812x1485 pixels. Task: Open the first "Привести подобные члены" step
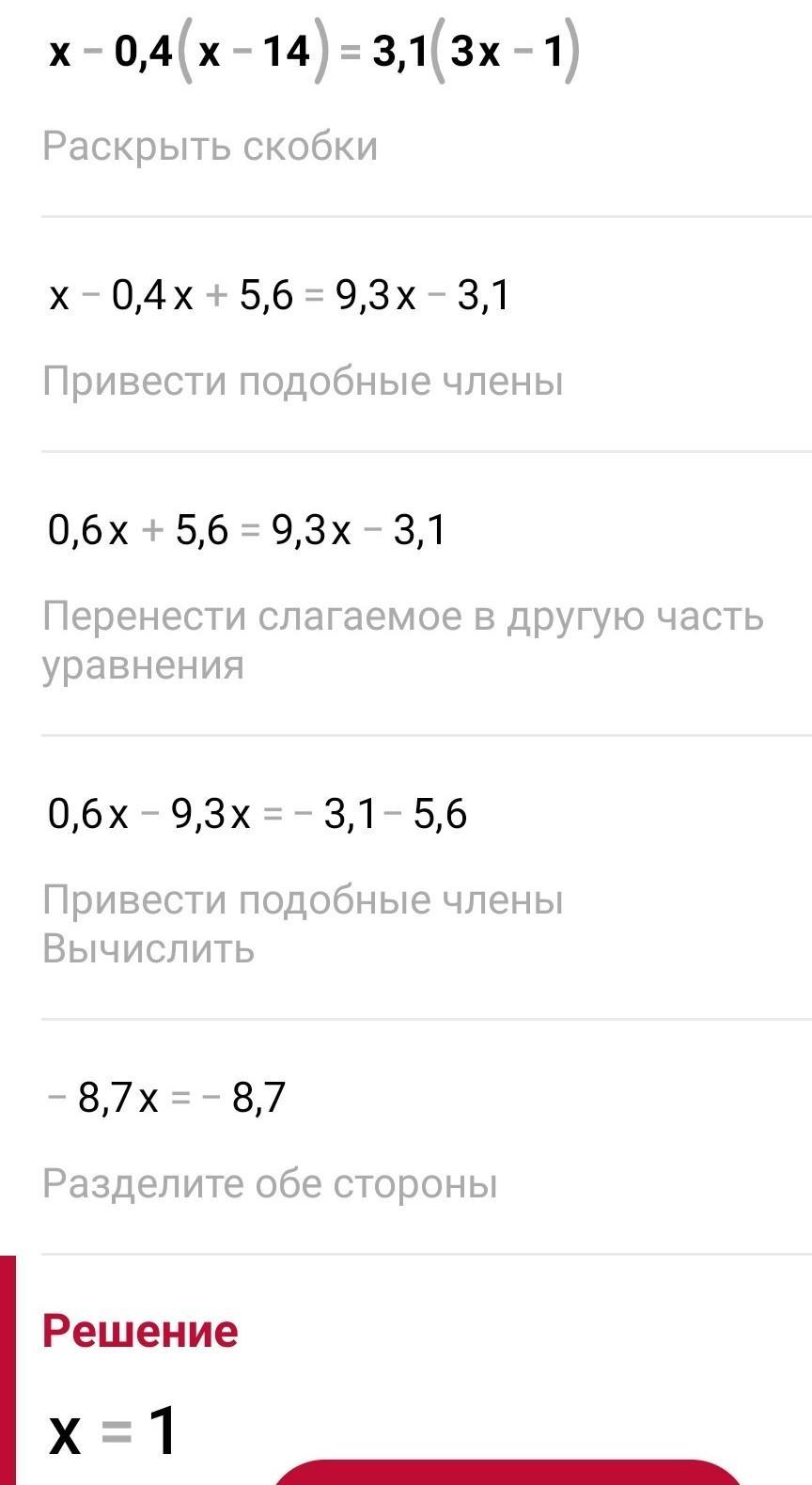tap(303, 383)
